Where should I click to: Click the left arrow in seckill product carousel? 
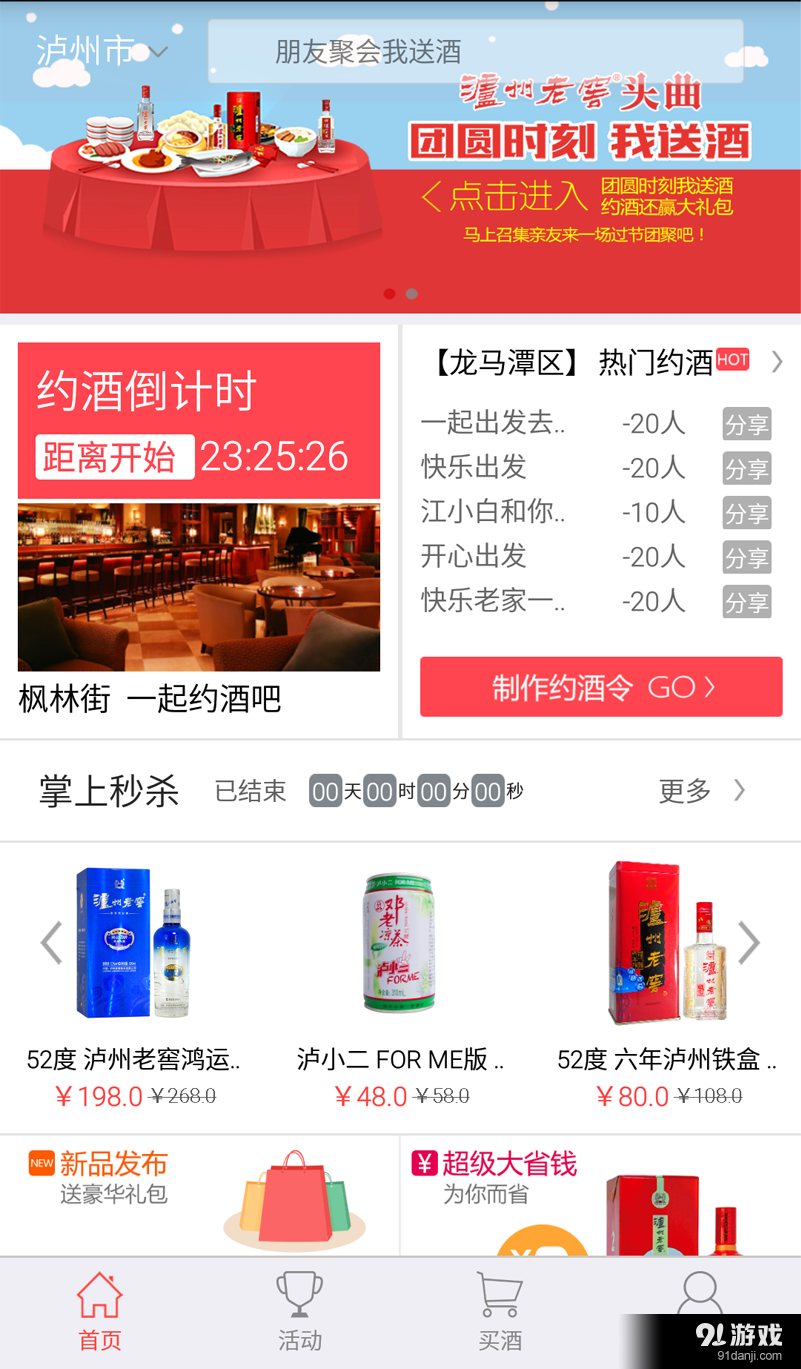pos(51,943)
